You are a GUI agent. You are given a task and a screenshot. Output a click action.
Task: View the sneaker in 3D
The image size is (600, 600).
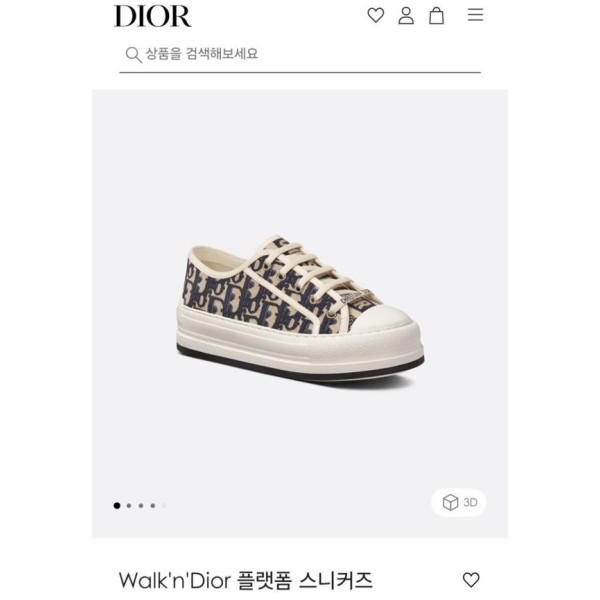(x=459, y=503)
